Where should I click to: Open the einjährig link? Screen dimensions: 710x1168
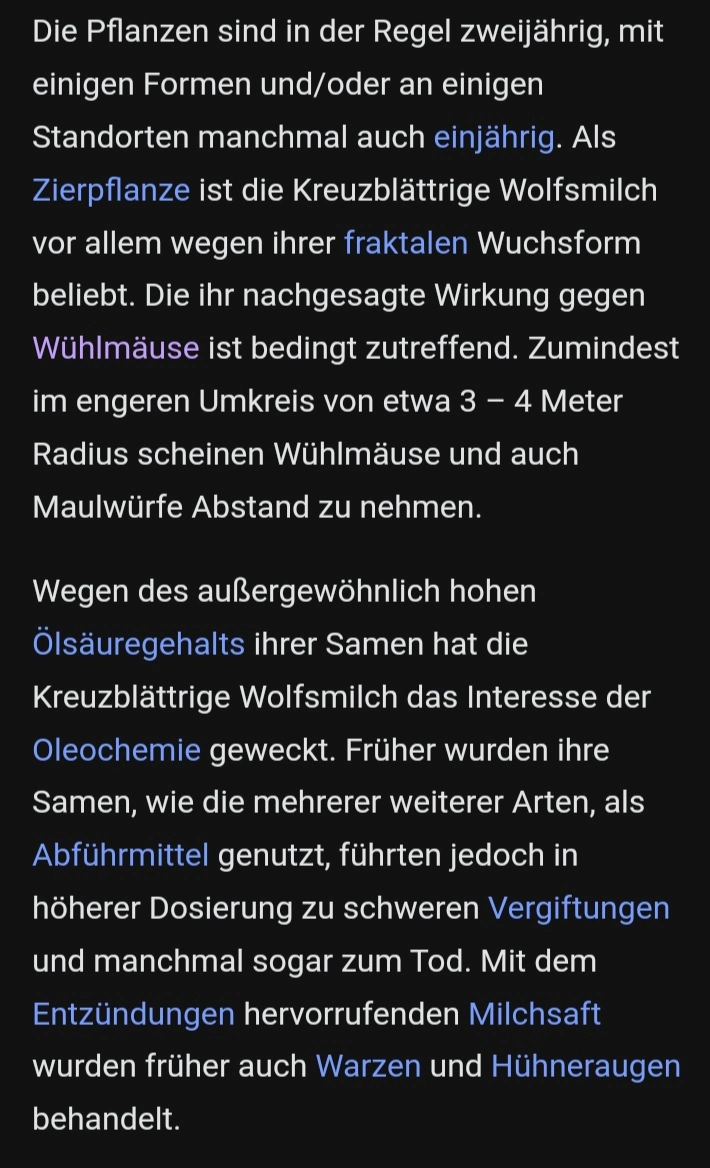(x=493, y=137)
